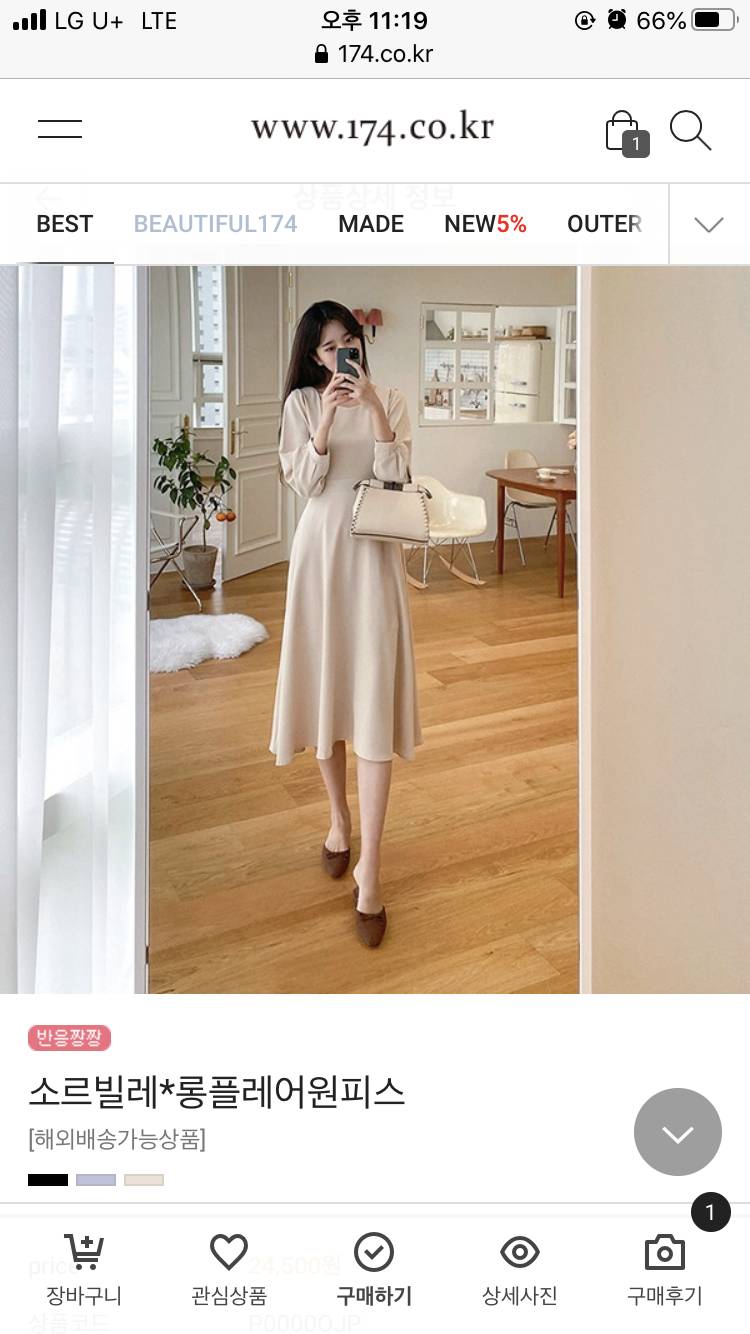Tap 구매하기 to purchase
The height and width of the screenshot is (1334, 750).
click(374, 1270)
